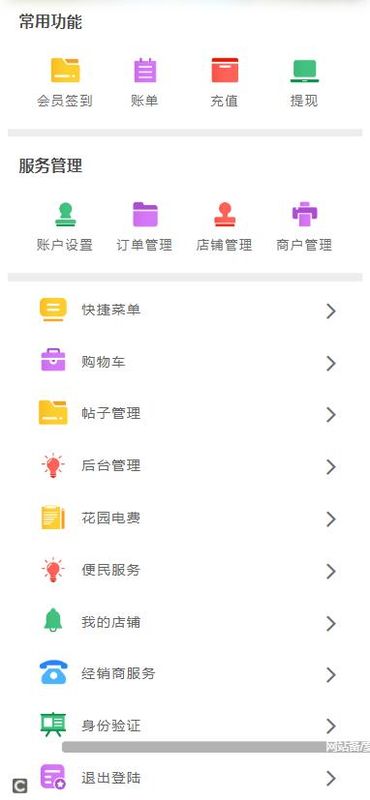Open the 快捷菜单 row
The image size is (370, 800).
point(185,310)
